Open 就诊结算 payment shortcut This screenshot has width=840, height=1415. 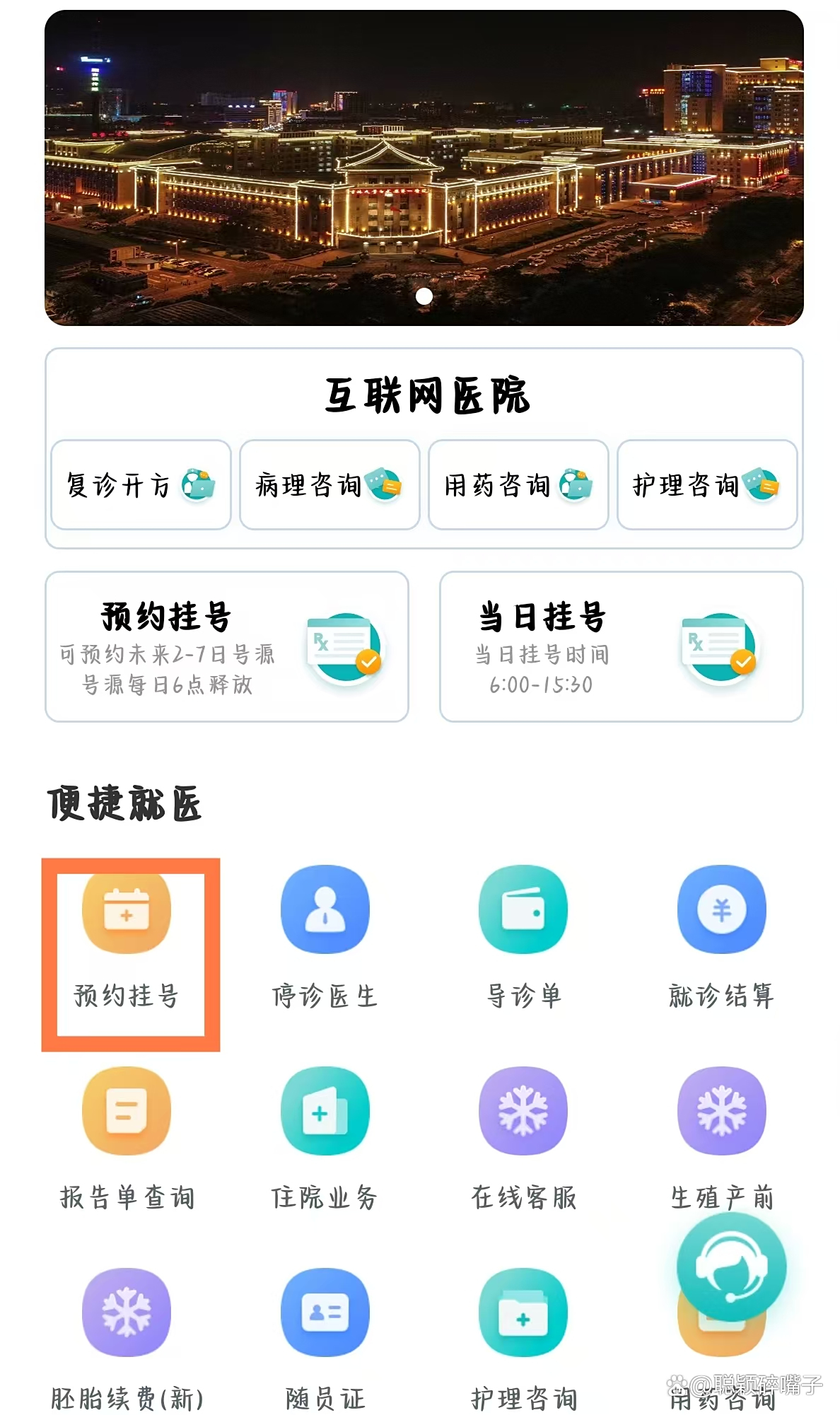click(x=721, y=909)
